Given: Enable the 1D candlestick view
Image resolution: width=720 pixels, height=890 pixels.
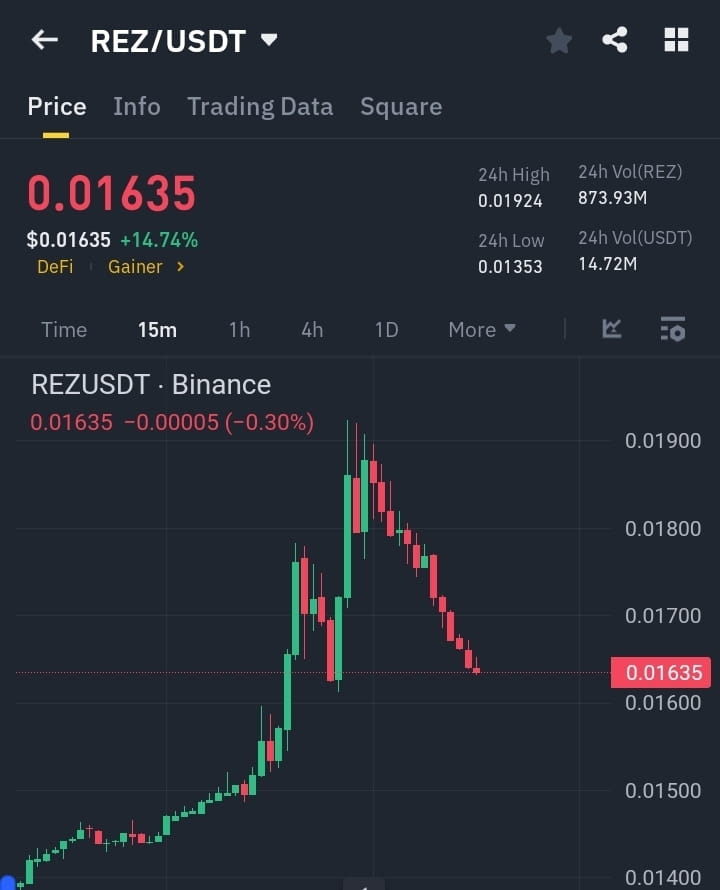Looking at the screenshot, I should click(x=386, y=329).
